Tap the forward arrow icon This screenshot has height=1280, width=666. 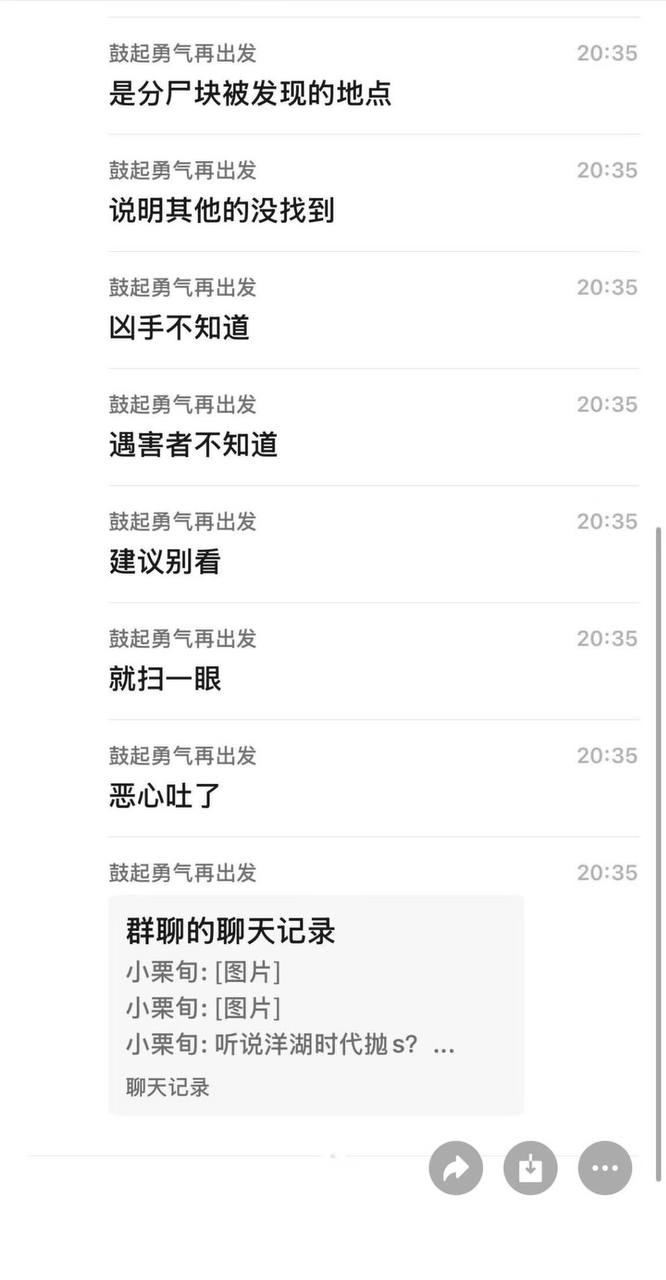[x=456, y=1167]
